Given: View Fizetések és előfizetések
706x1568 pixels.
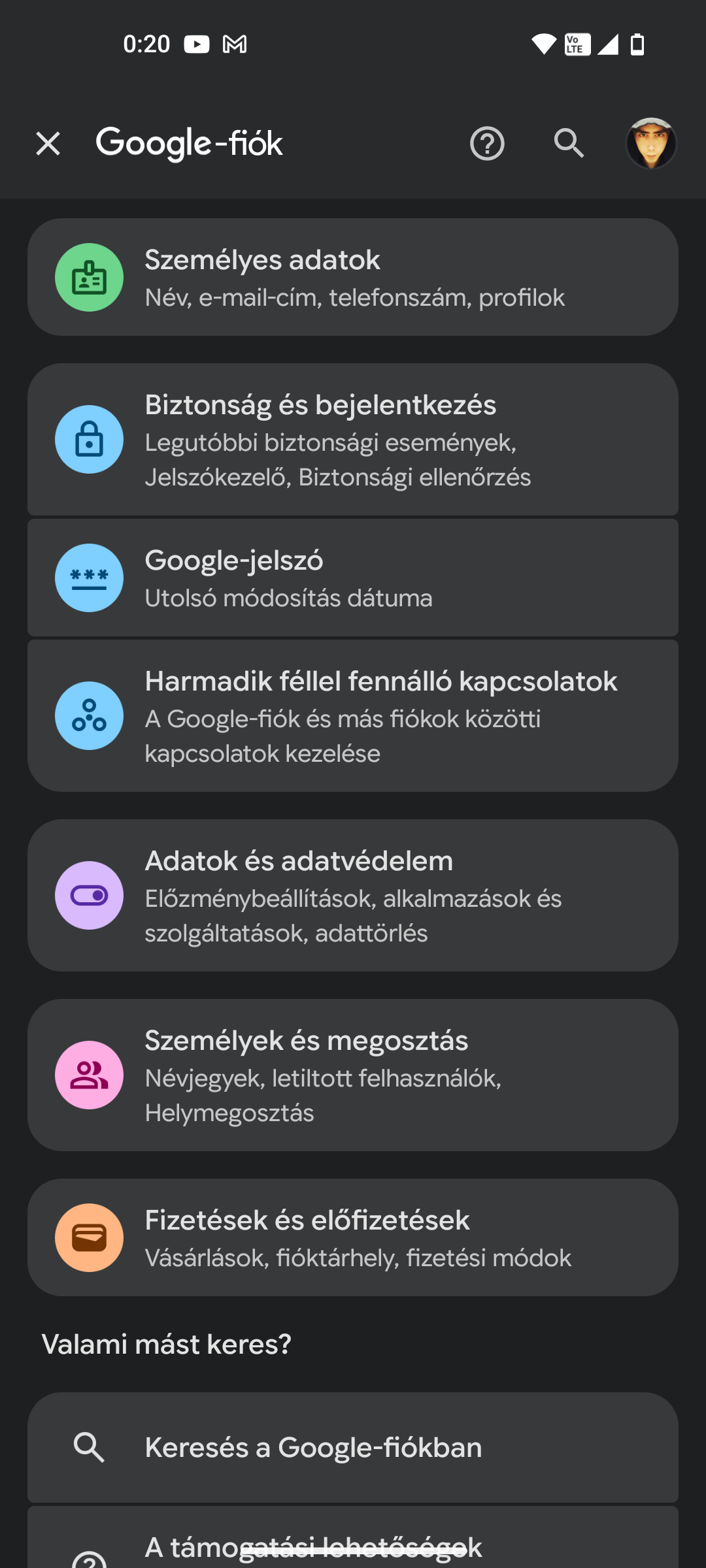Looking at the screenshot, I should point(353,1238).
